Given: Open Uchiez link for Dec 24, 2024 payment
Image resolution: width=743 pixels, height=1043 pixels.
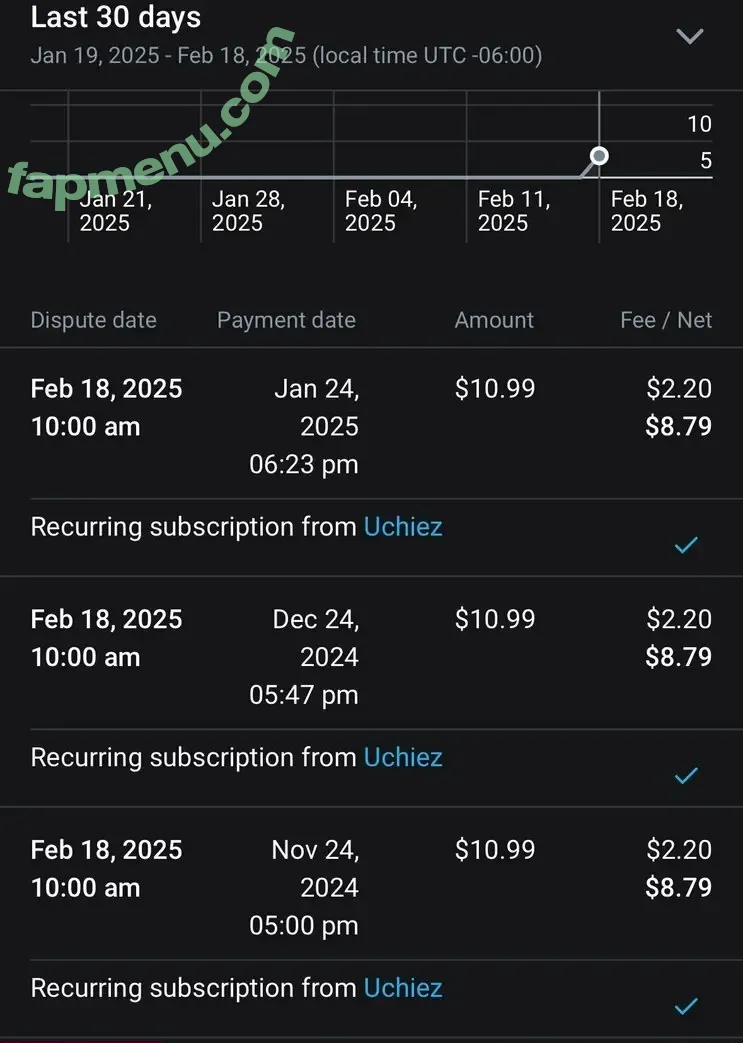Looking at the screenshot, I should pyautogui.click(x=403, y=757).
